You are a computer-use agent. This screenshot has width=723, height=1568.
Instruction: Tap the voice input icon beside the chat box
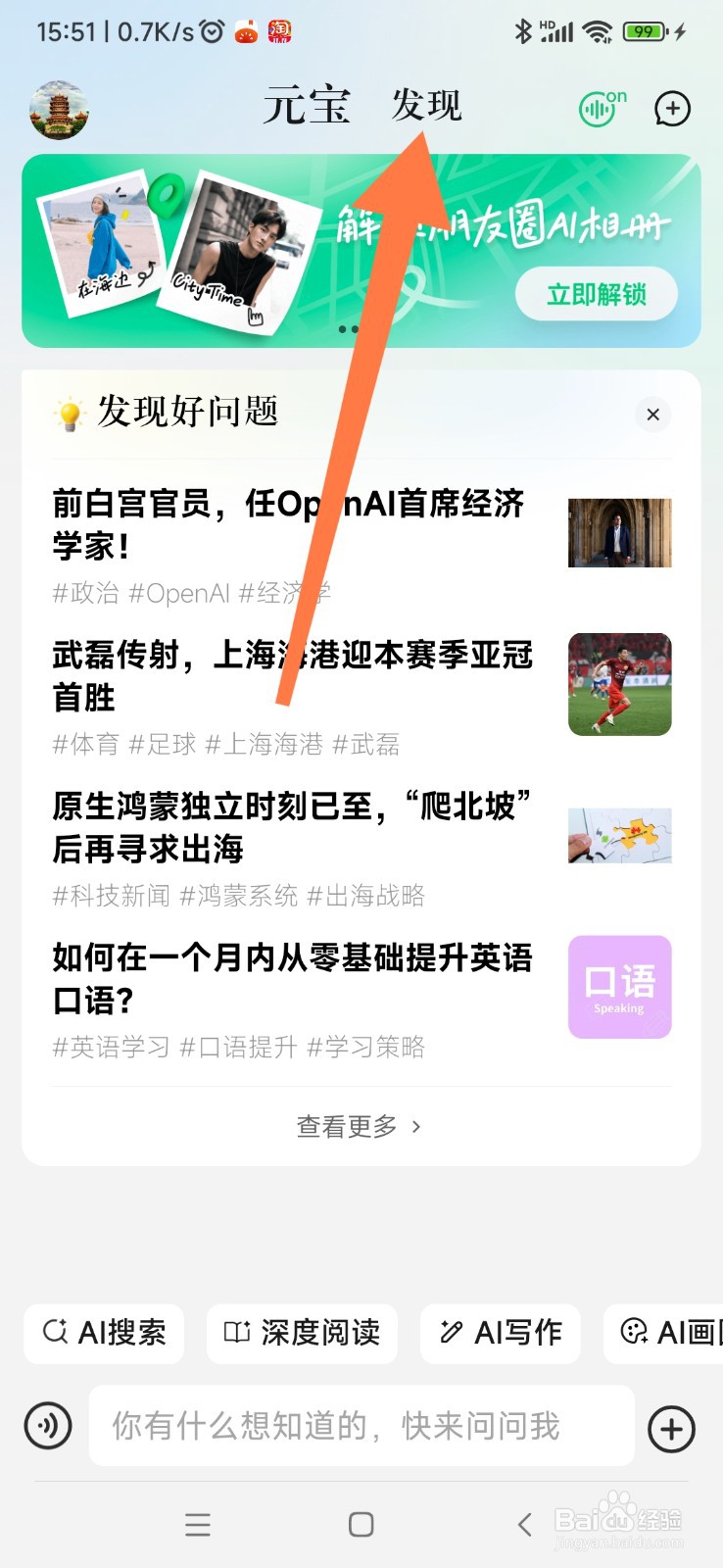[x=47, y=1428]
